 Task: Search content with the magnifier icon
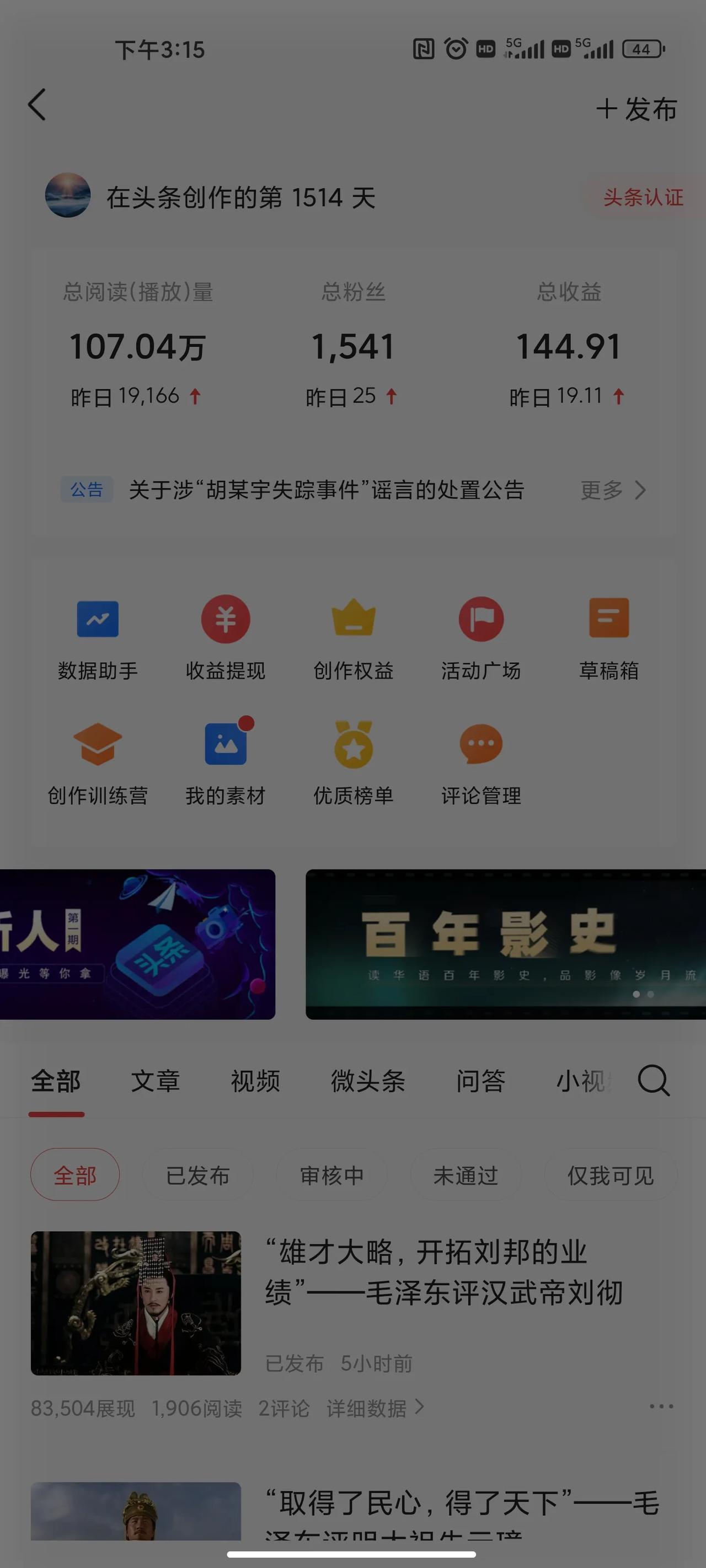(x=654, y=1081)
